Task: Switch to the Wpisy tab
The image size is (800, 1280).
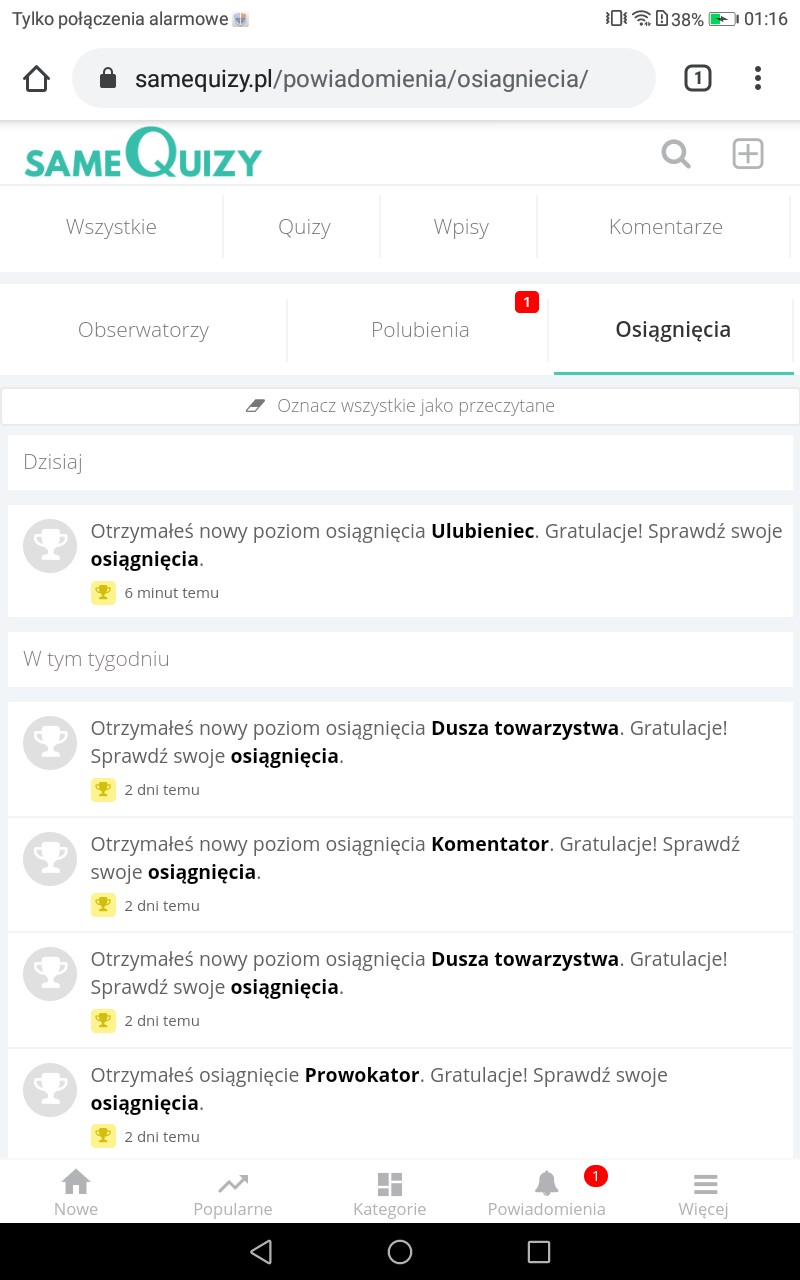Action: coord(461,227)
